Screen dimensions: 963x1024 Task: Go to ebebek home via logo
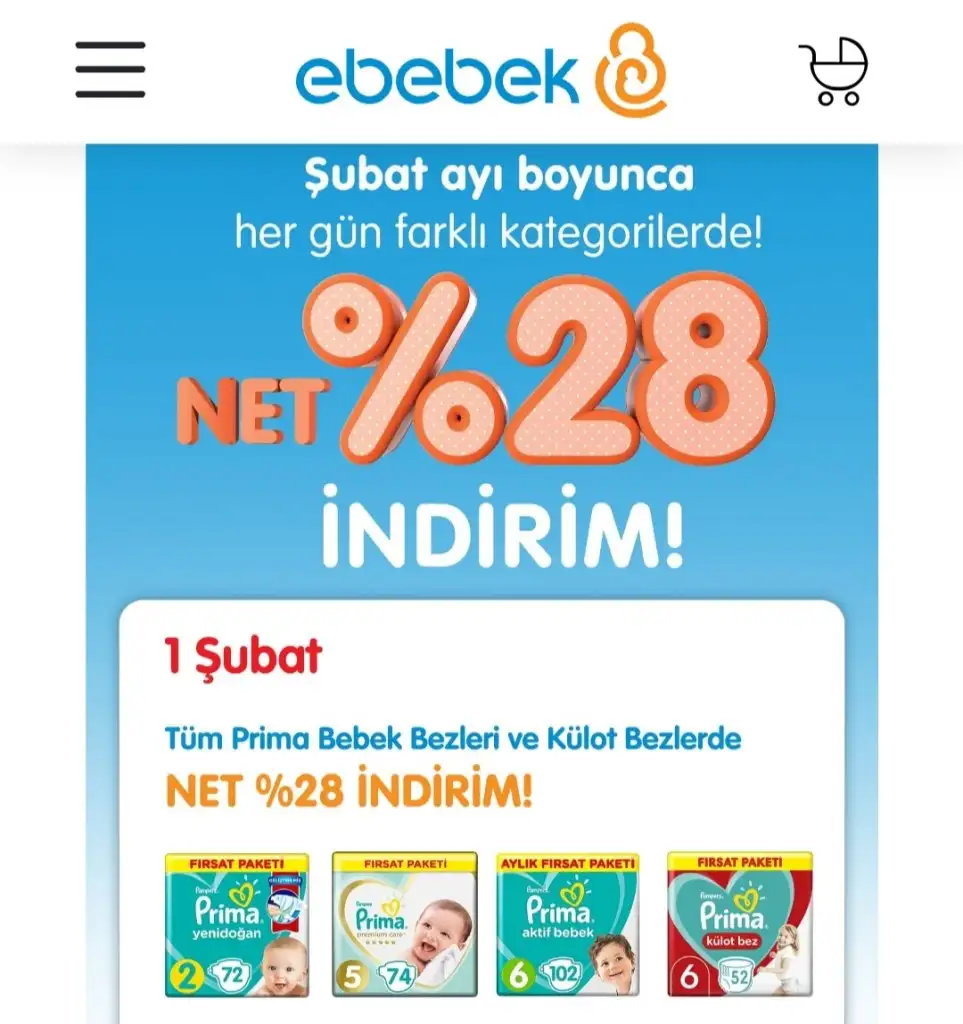[x=481, y=72]
